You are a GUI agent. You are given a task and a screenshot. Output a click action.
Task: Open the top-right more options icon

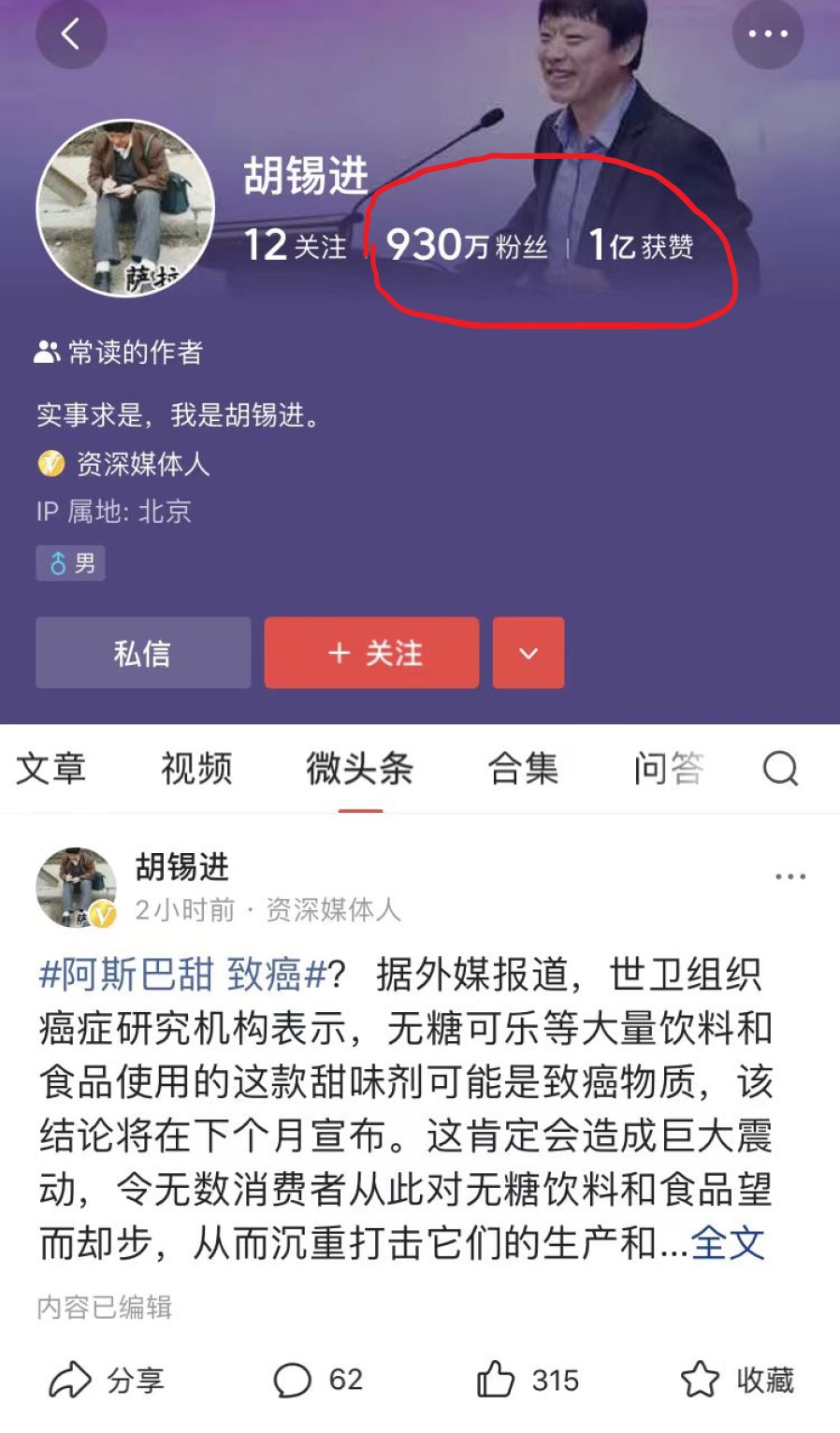coord(769,34)
